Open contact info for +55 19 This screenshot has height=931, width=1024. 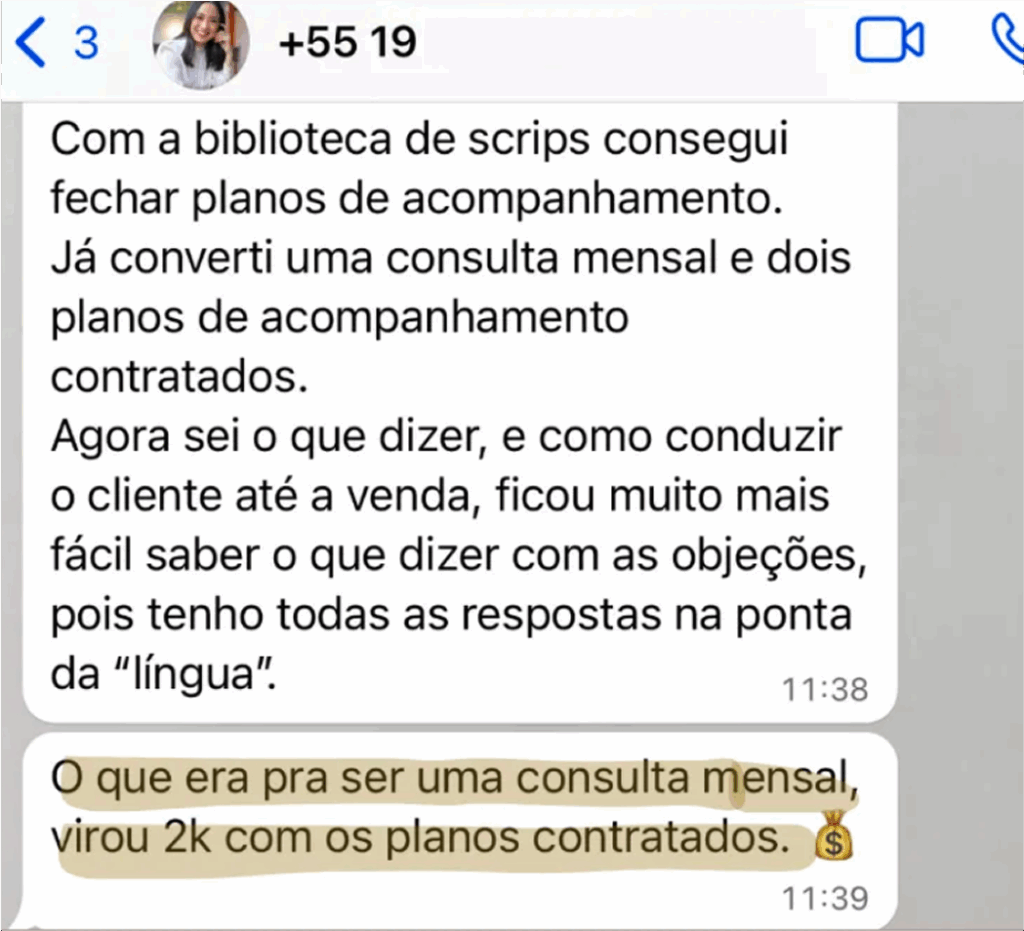click(350, 43)
